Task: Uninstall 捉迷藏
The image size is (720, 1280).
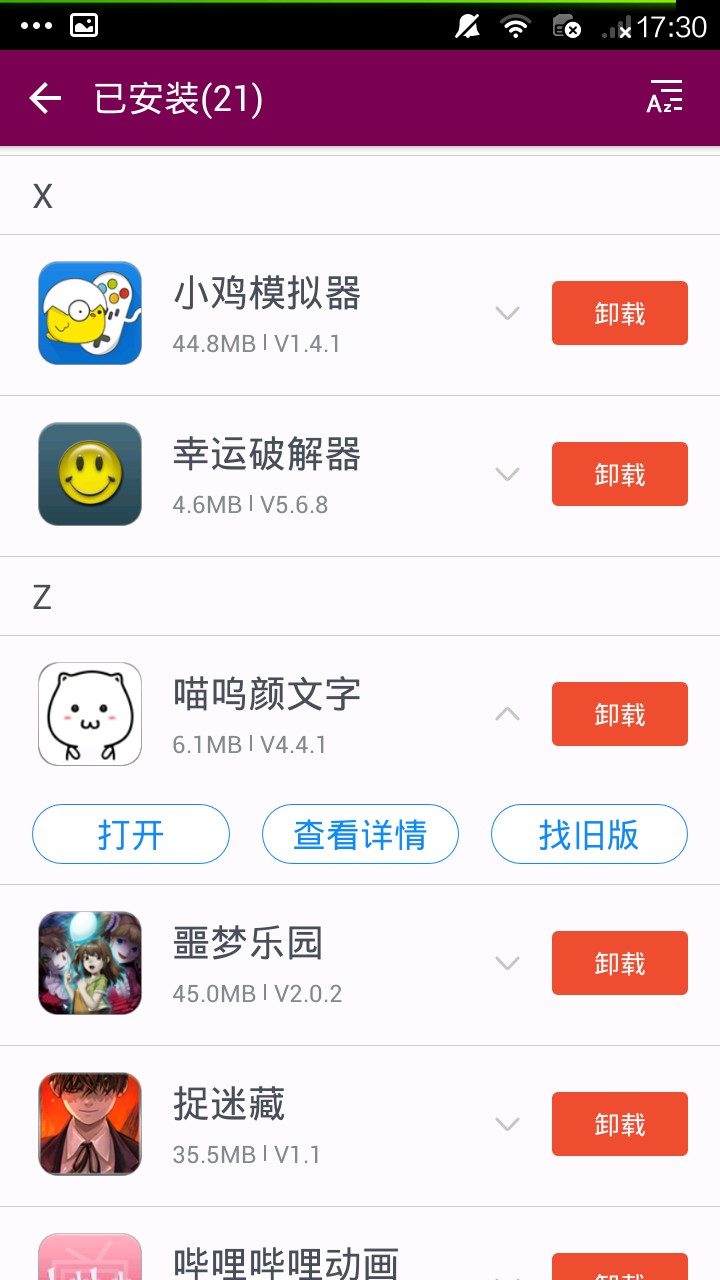Action: 619,1124
